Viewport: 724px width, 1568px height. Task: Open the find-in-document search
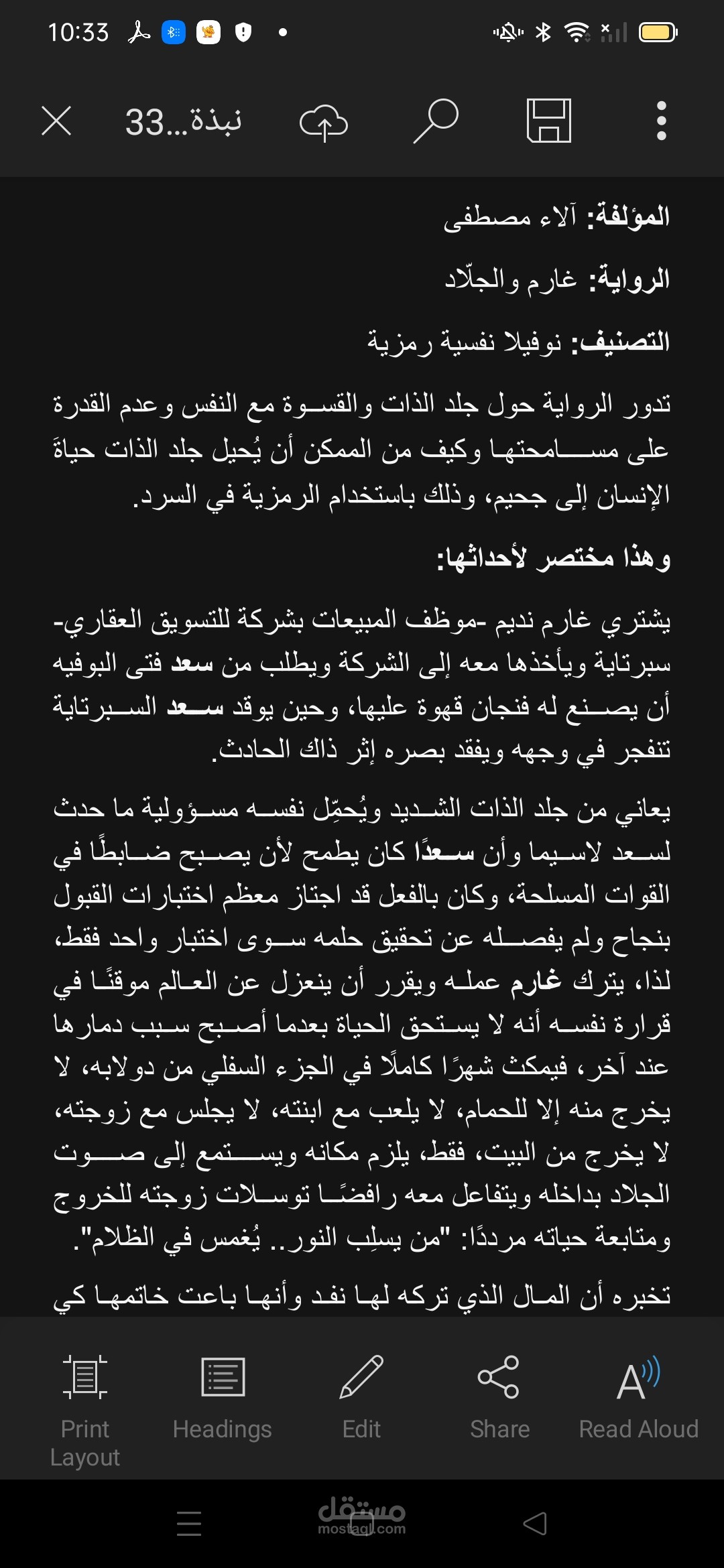click(436, 121)
